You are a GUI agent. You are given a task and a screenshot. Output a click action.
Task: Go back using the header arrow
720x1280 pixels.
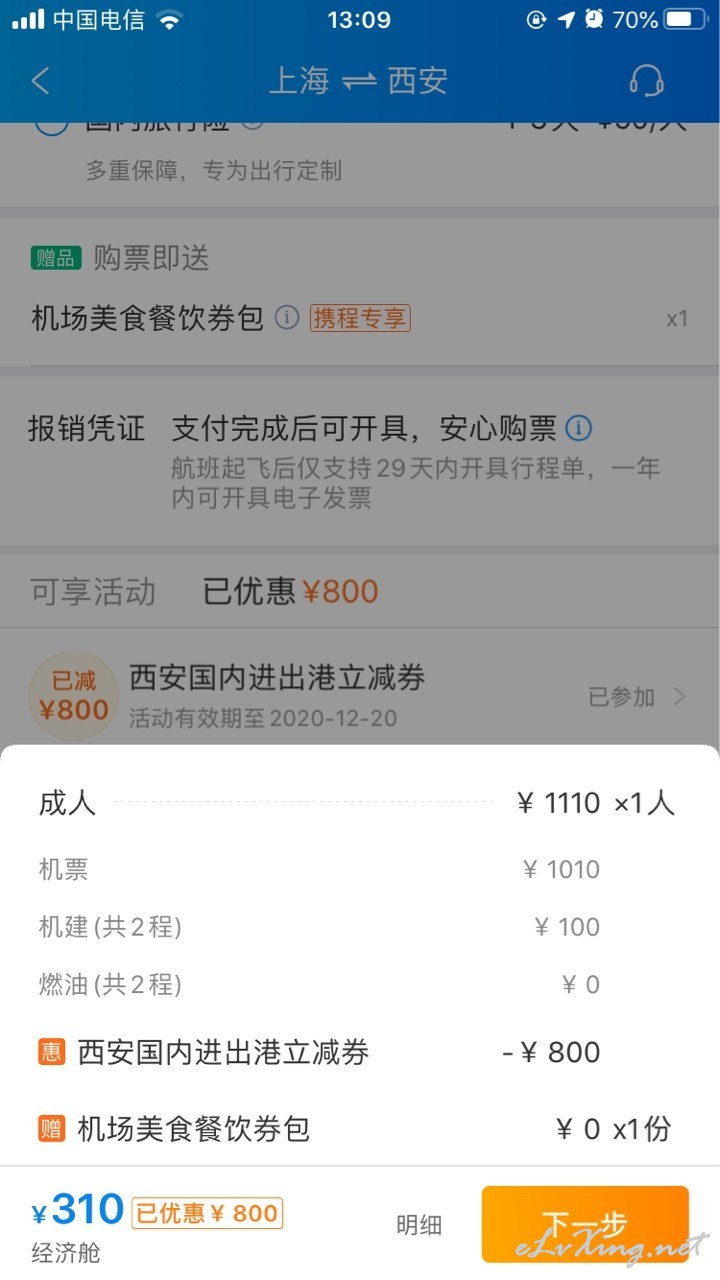[x=40, y=81]
